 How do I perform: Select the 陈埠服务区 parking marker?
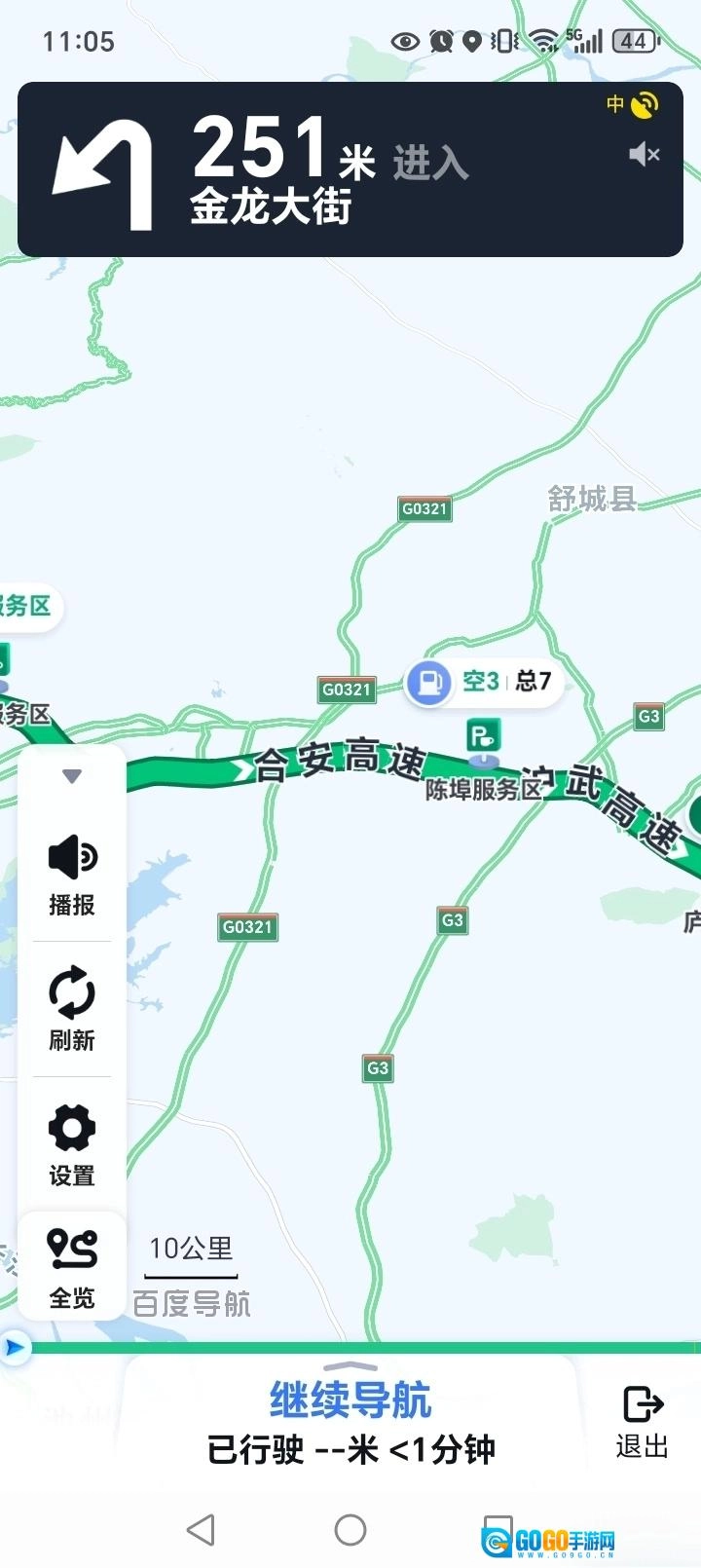click(x=483, y=737)
